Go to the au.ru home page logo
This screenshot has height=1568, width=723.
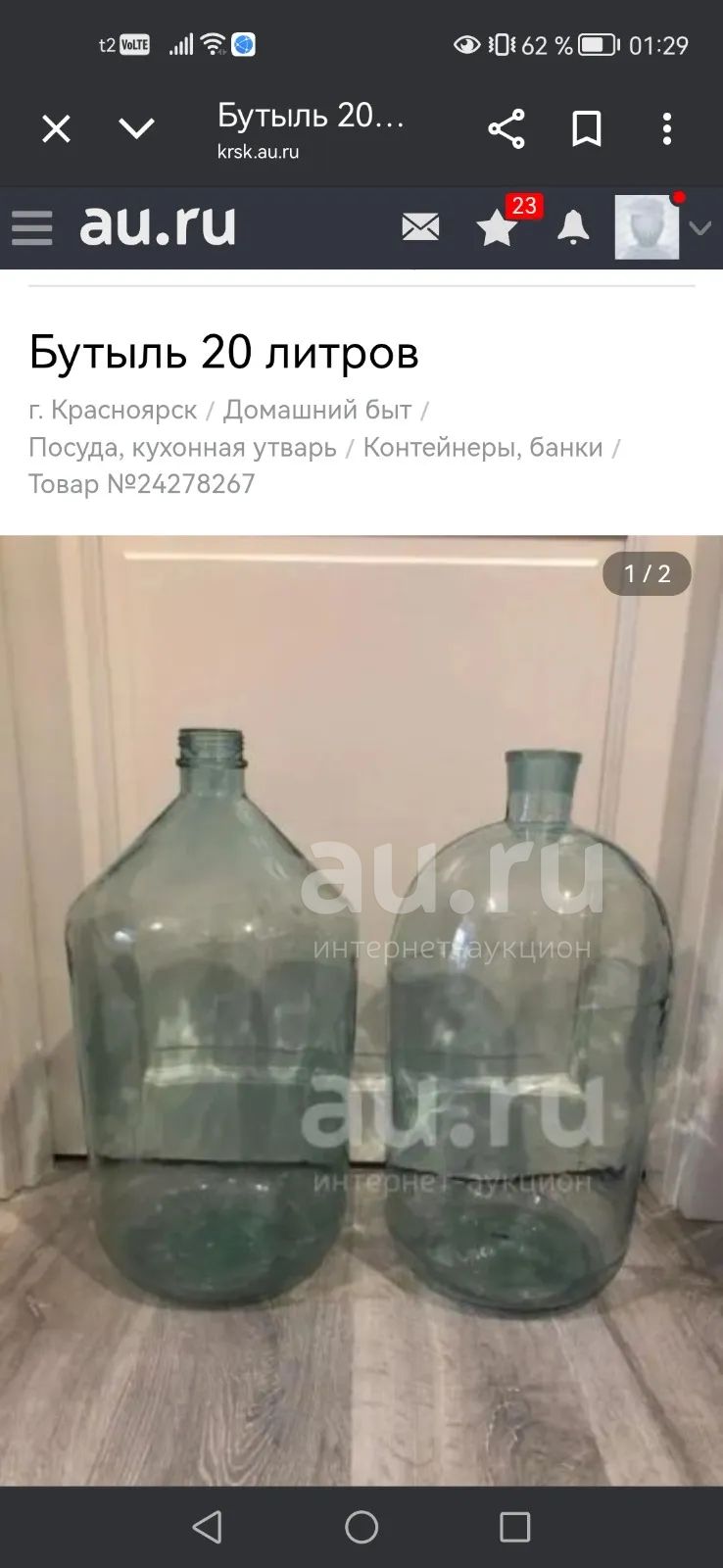click(158, 225)
